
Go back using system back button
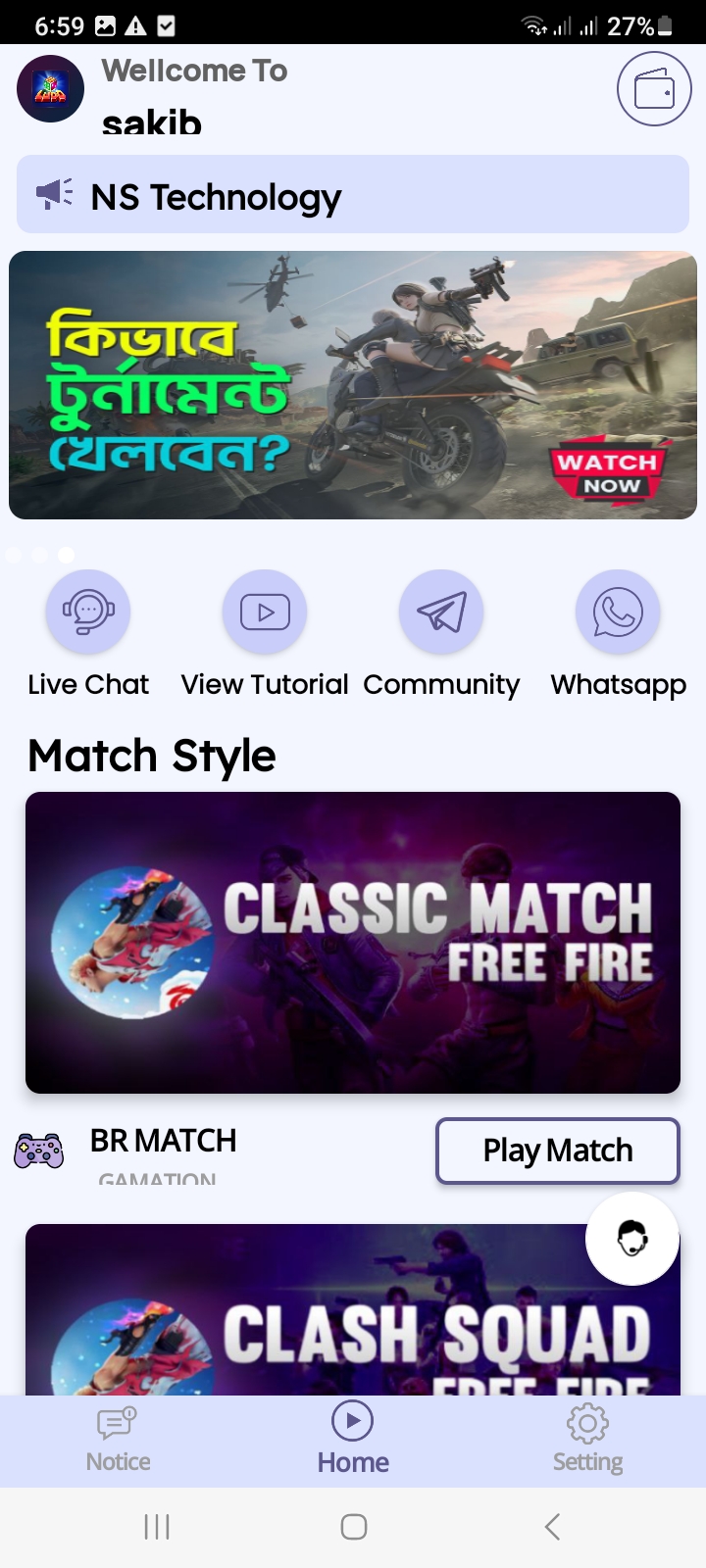pos(552,1527)
